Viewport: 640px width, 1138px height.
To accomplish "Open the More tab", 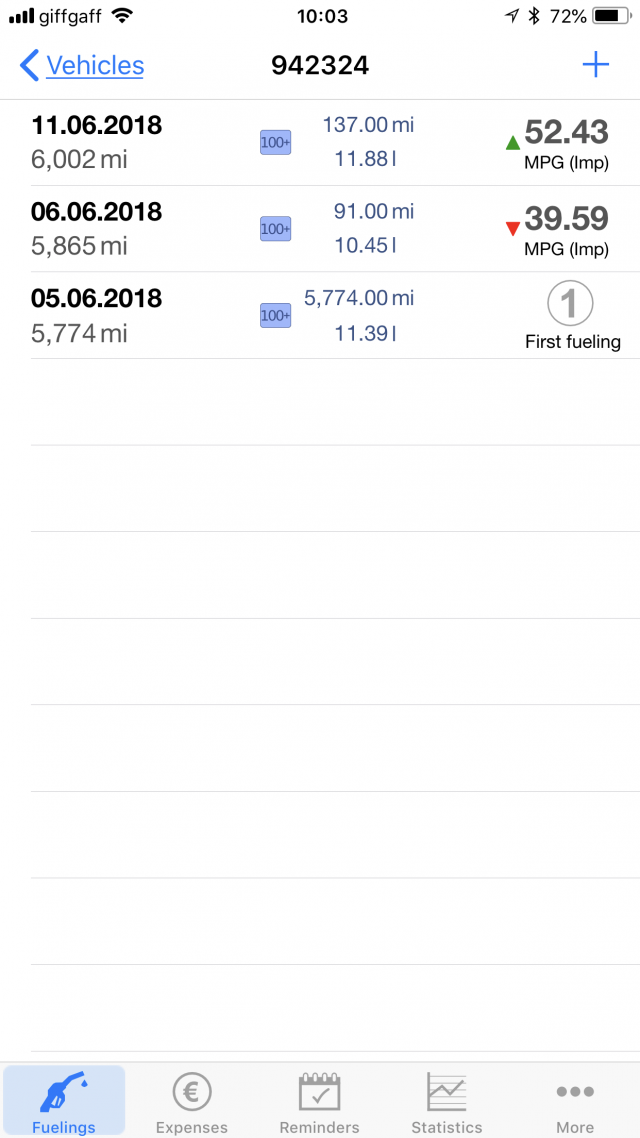I will [x=575, y=1101].
